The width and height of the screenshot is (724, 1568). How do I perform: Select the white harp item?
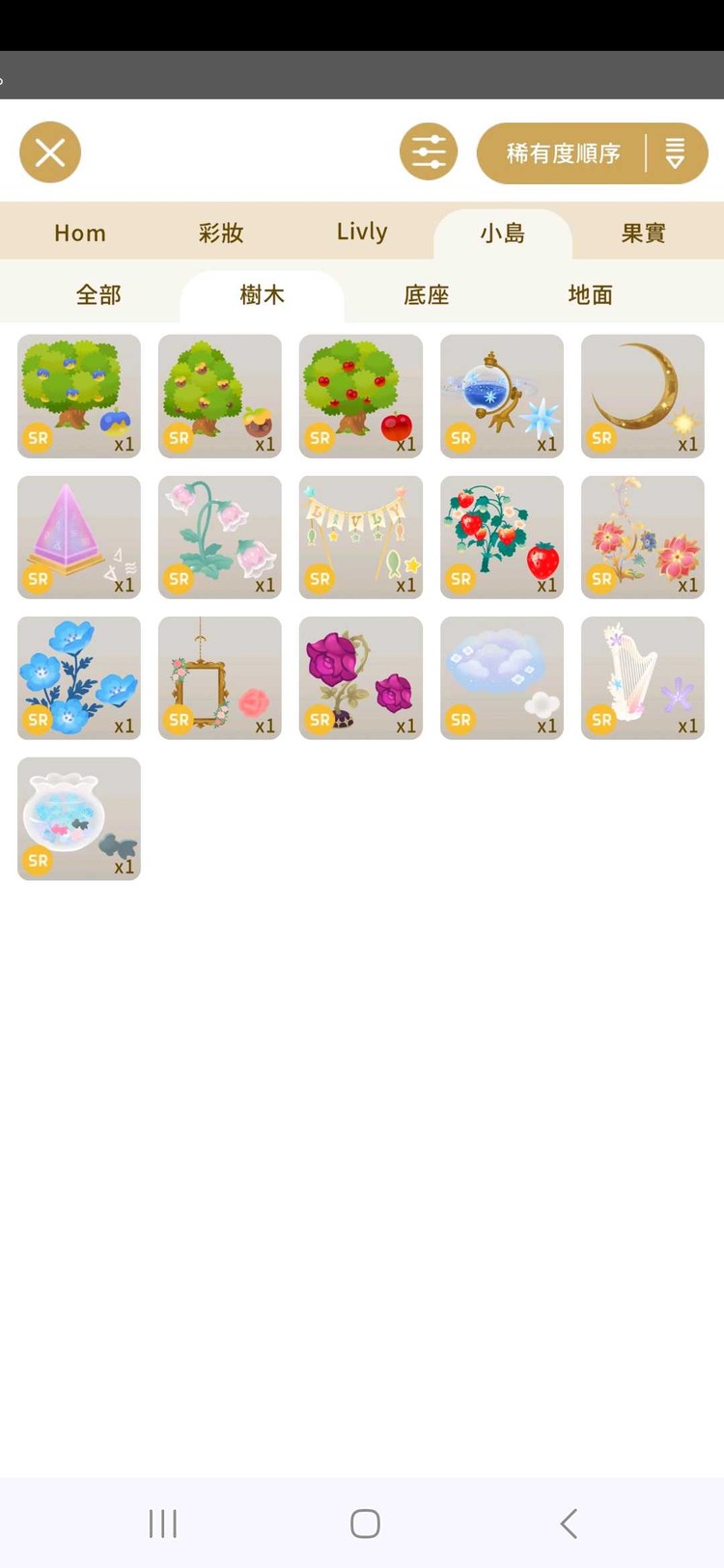(643, 677)
